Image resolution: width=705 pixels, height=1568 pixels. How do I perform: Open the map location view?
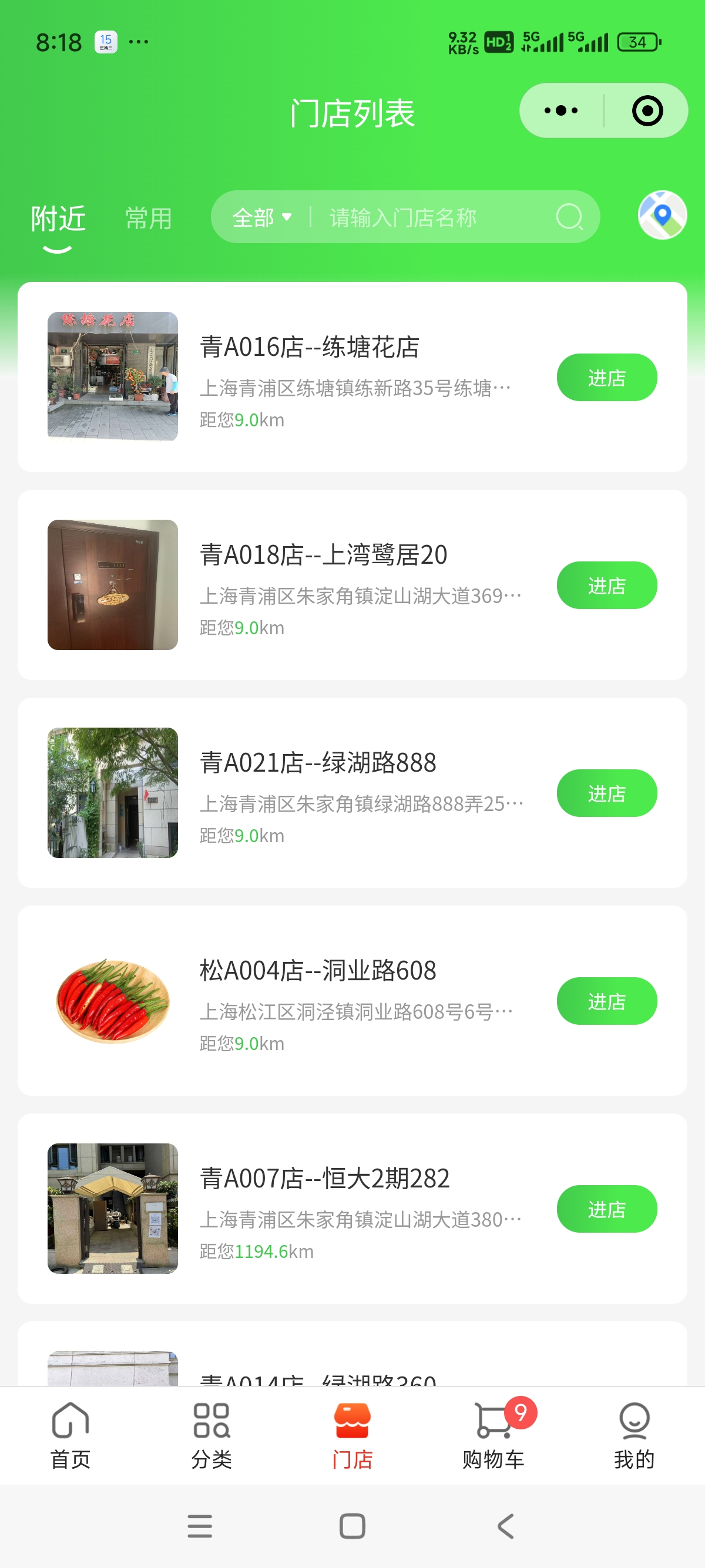(662, 216)
